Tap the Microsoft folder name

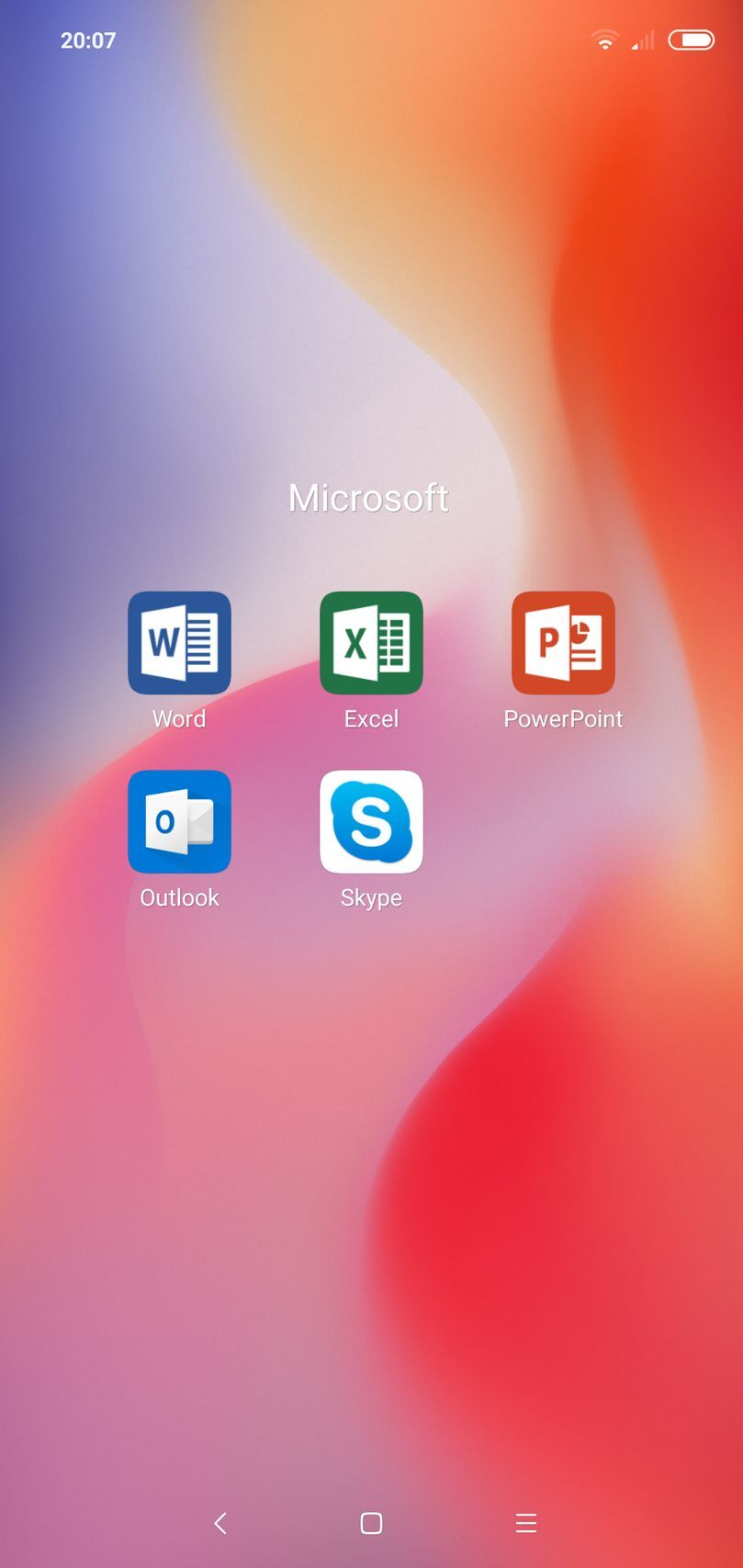click(368, 498)
